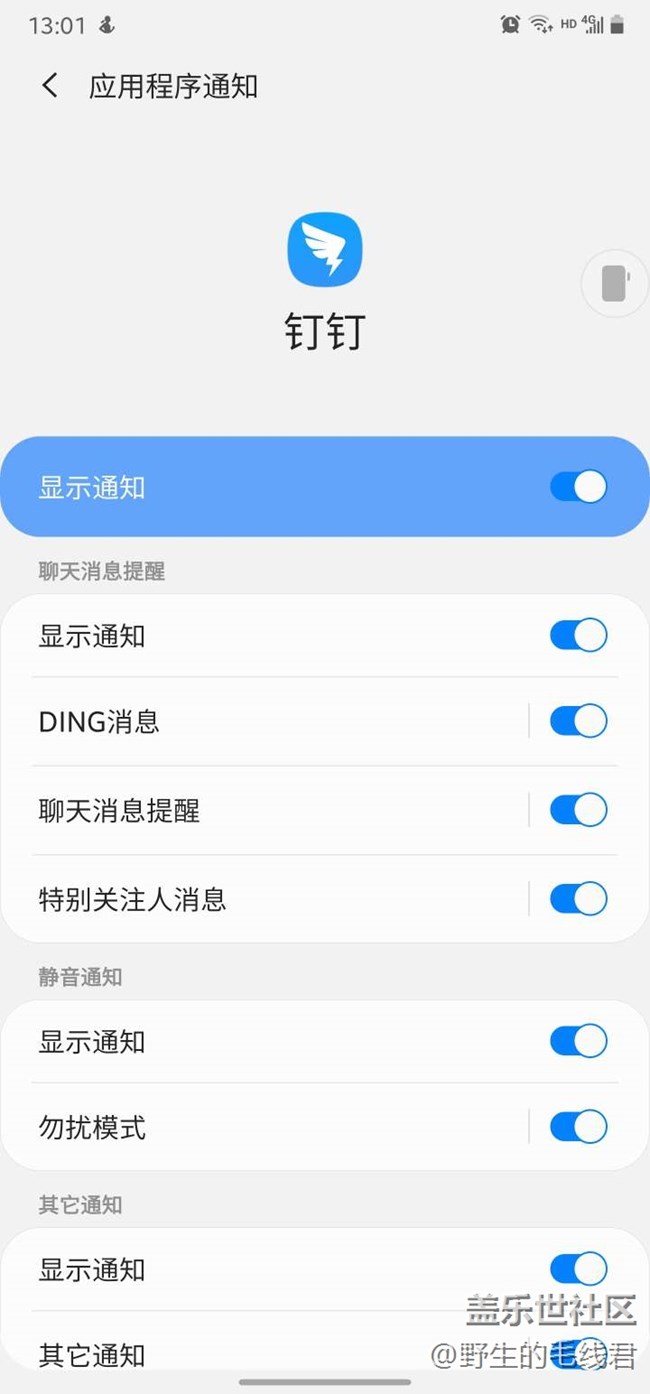Disable the DING消息 switch
The height and width of the screenshot is (1394, 650).
[x=578, y=721]
